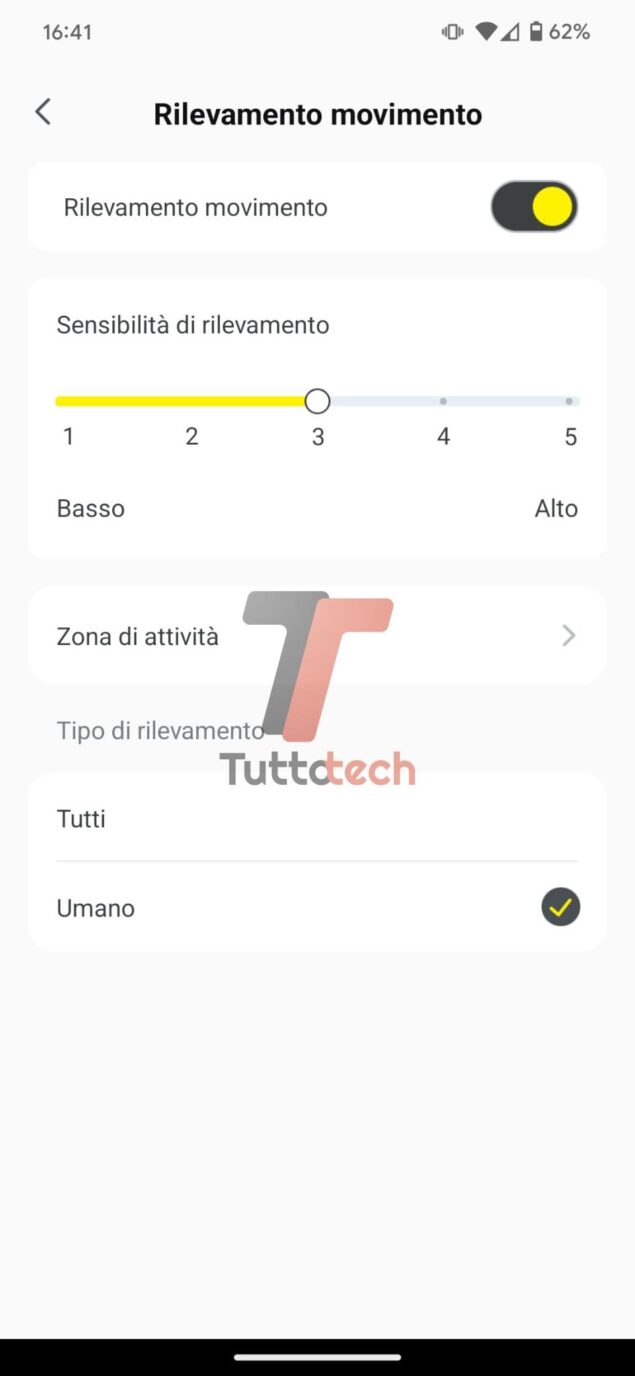Go back with the top-left arrow
Screen dimensions: 635x1376
point(43,112)
